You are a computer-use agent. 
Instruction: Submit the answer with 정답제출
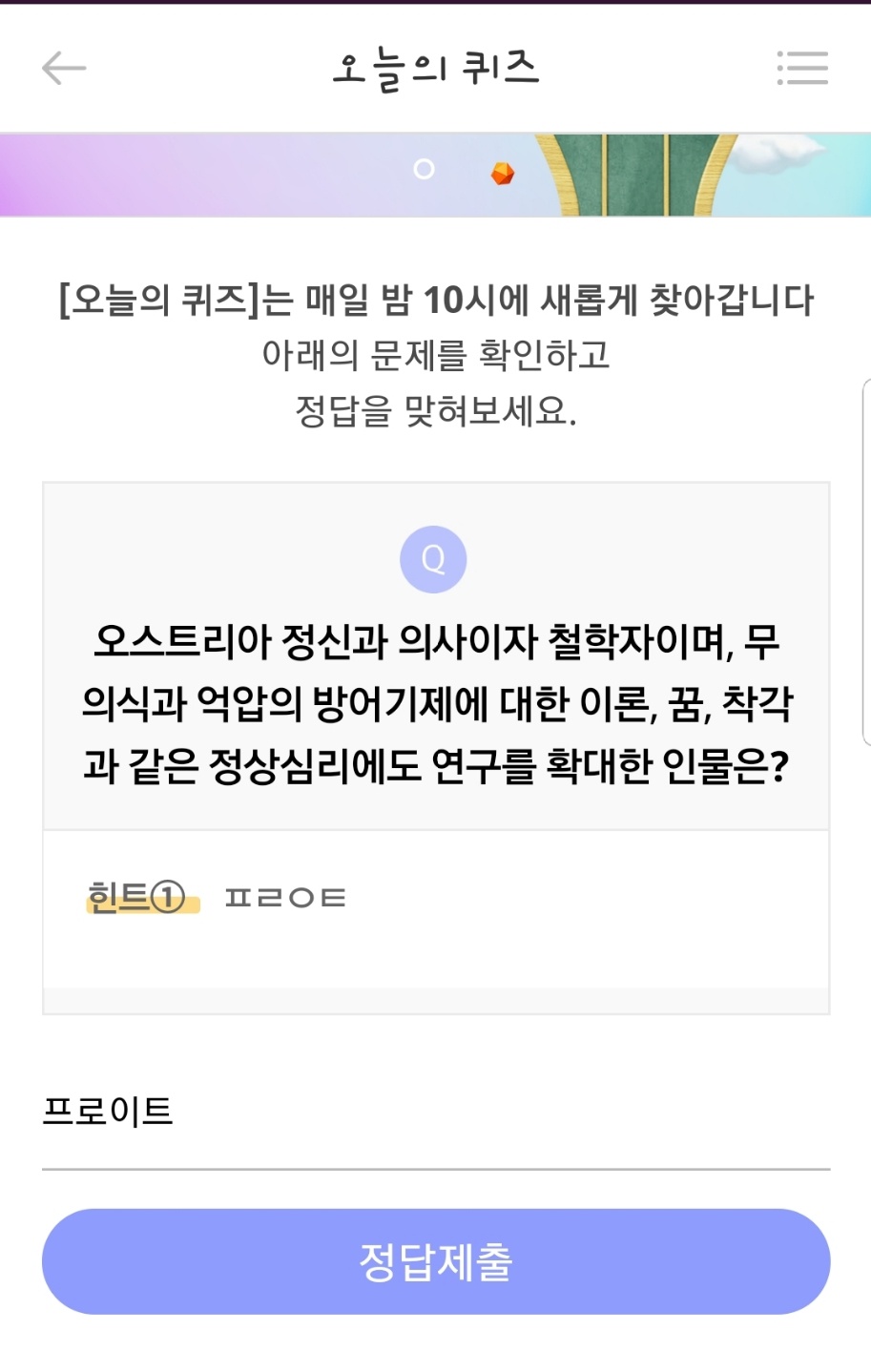point(436,1261)
